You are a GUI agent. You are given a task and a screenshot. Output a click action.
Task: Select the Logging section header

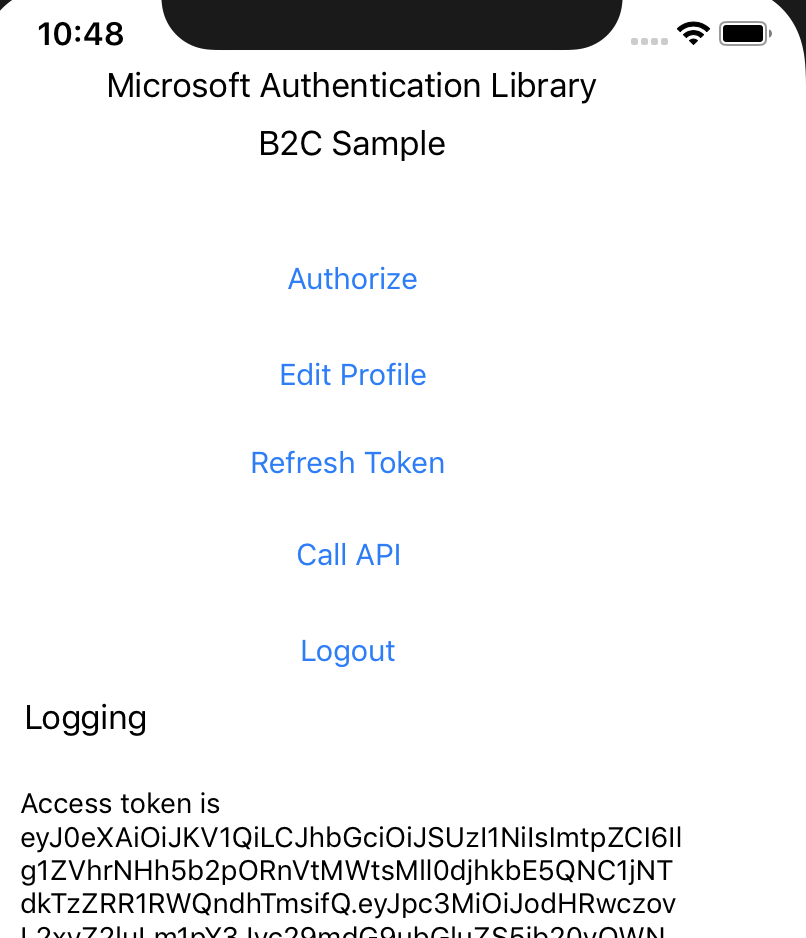point(86,718)
